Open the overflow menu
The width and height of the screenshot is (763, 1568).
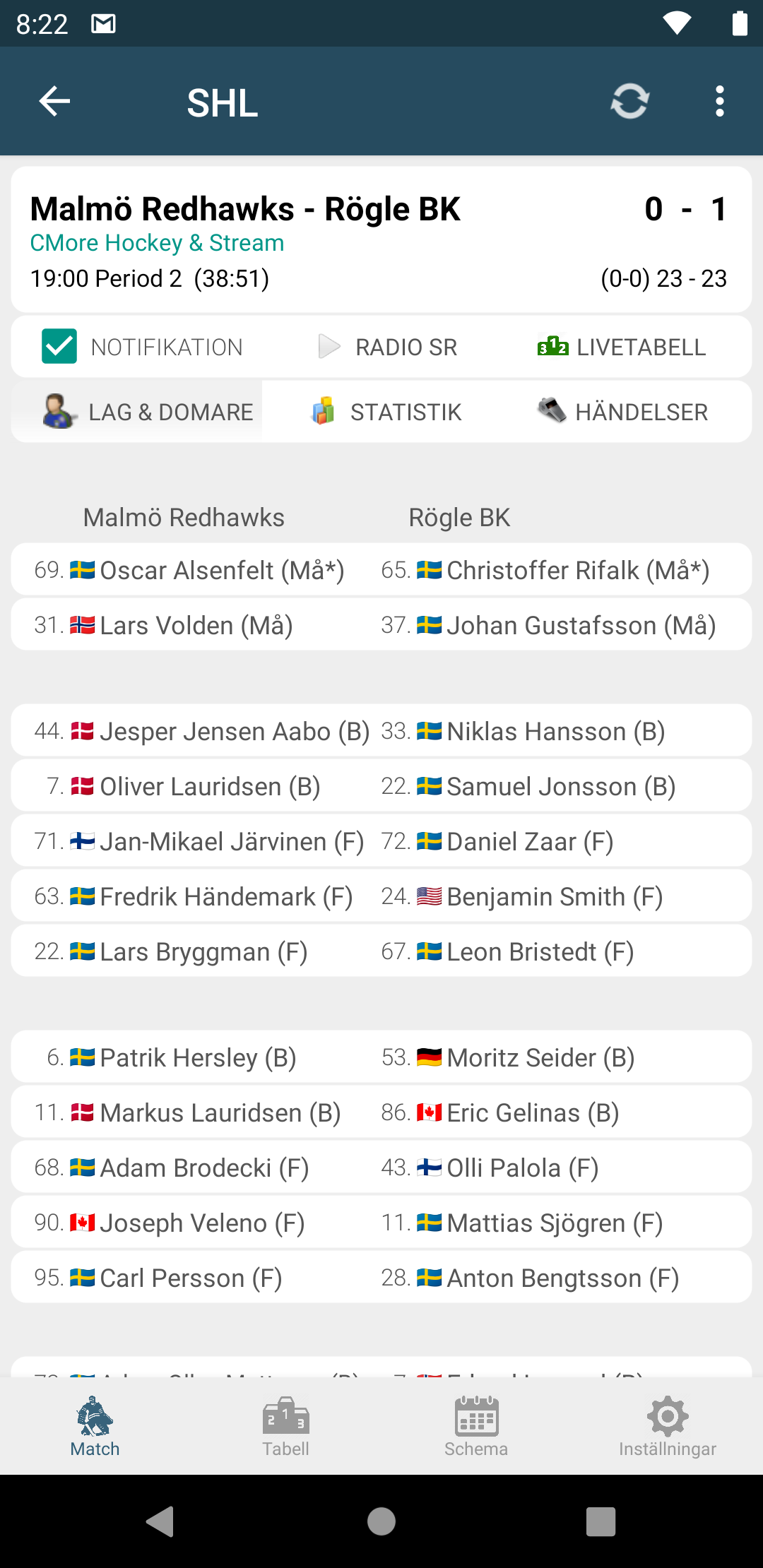719,102
